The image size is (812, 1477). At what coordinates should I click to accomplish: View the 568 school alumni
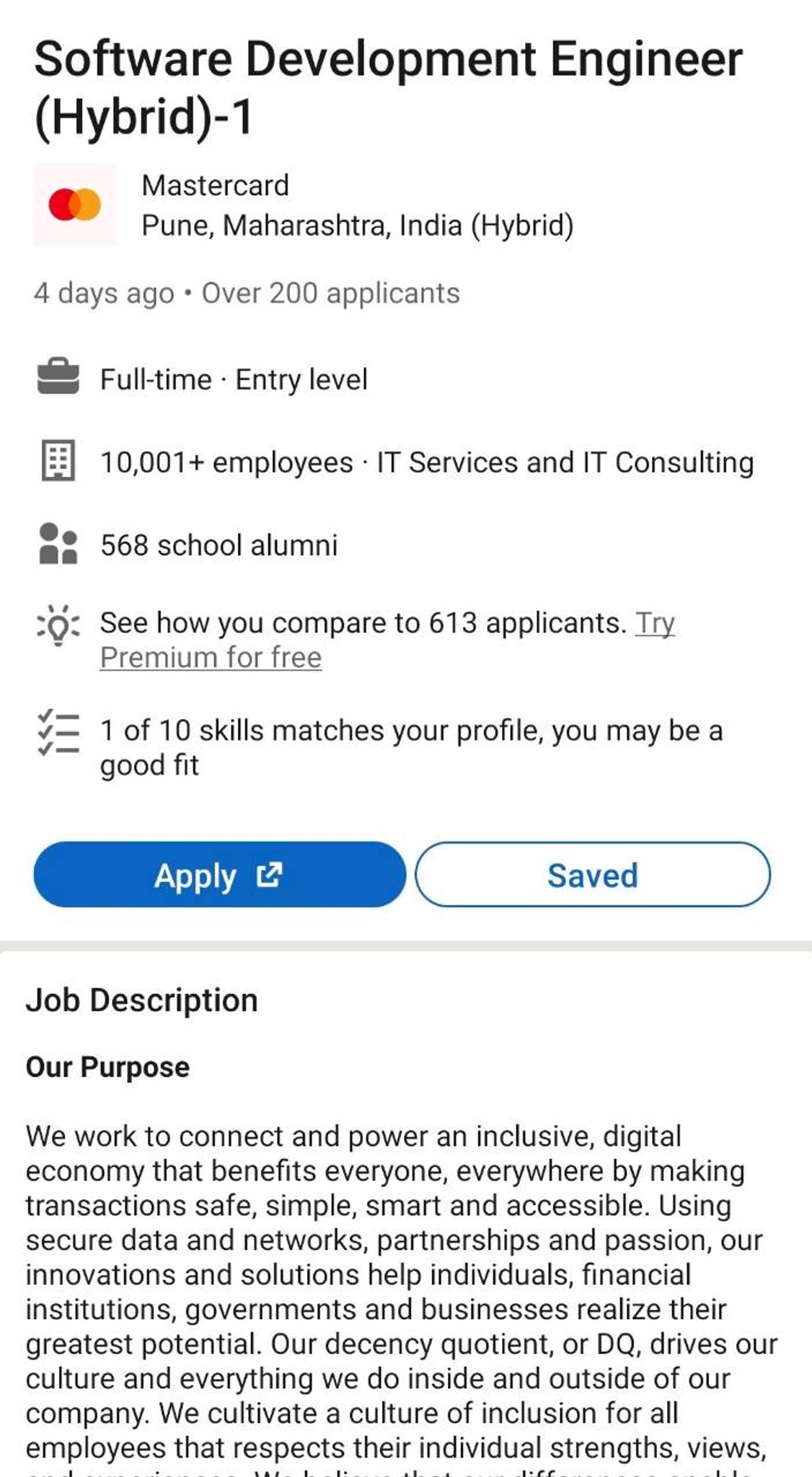219,545
